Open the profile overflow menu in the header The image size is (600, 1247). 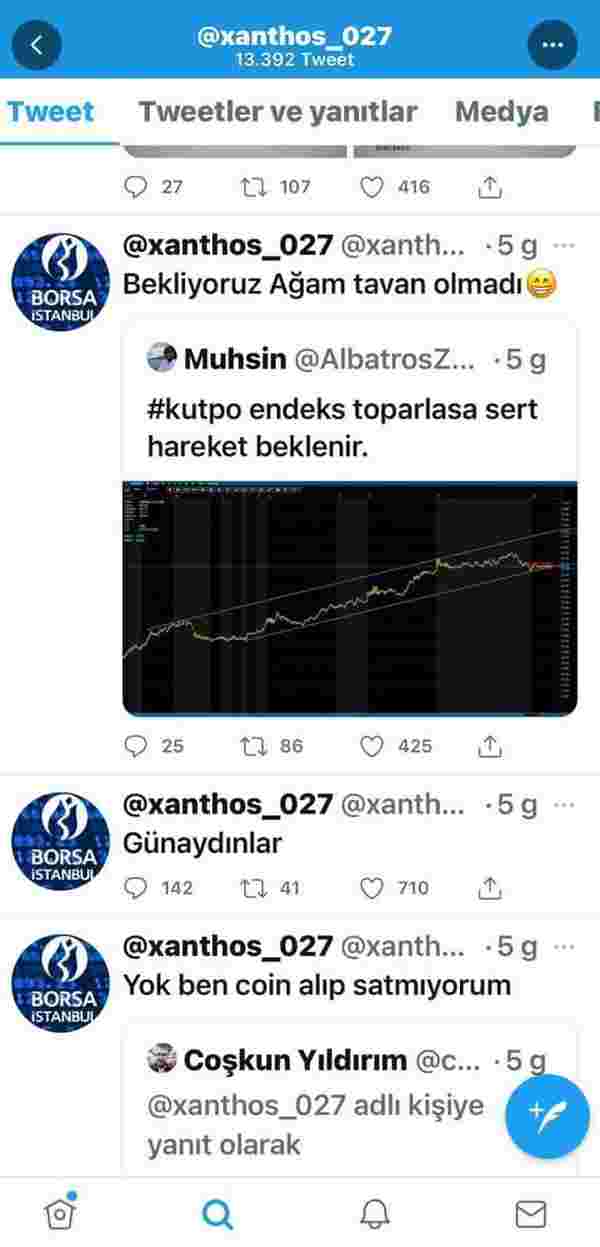pos(552,45)
